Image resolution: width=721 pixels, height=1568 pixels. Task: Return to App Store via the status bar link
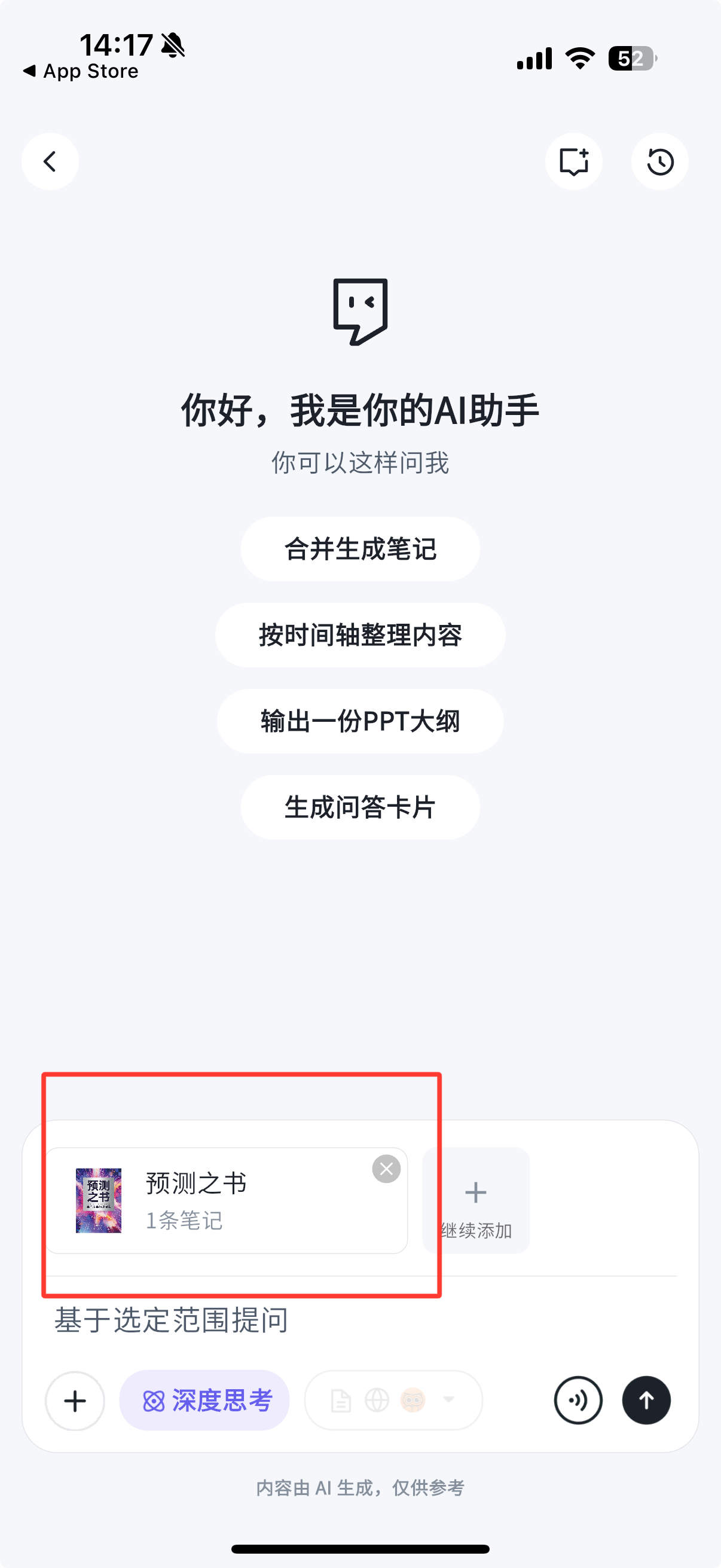[x=81, y=71]
